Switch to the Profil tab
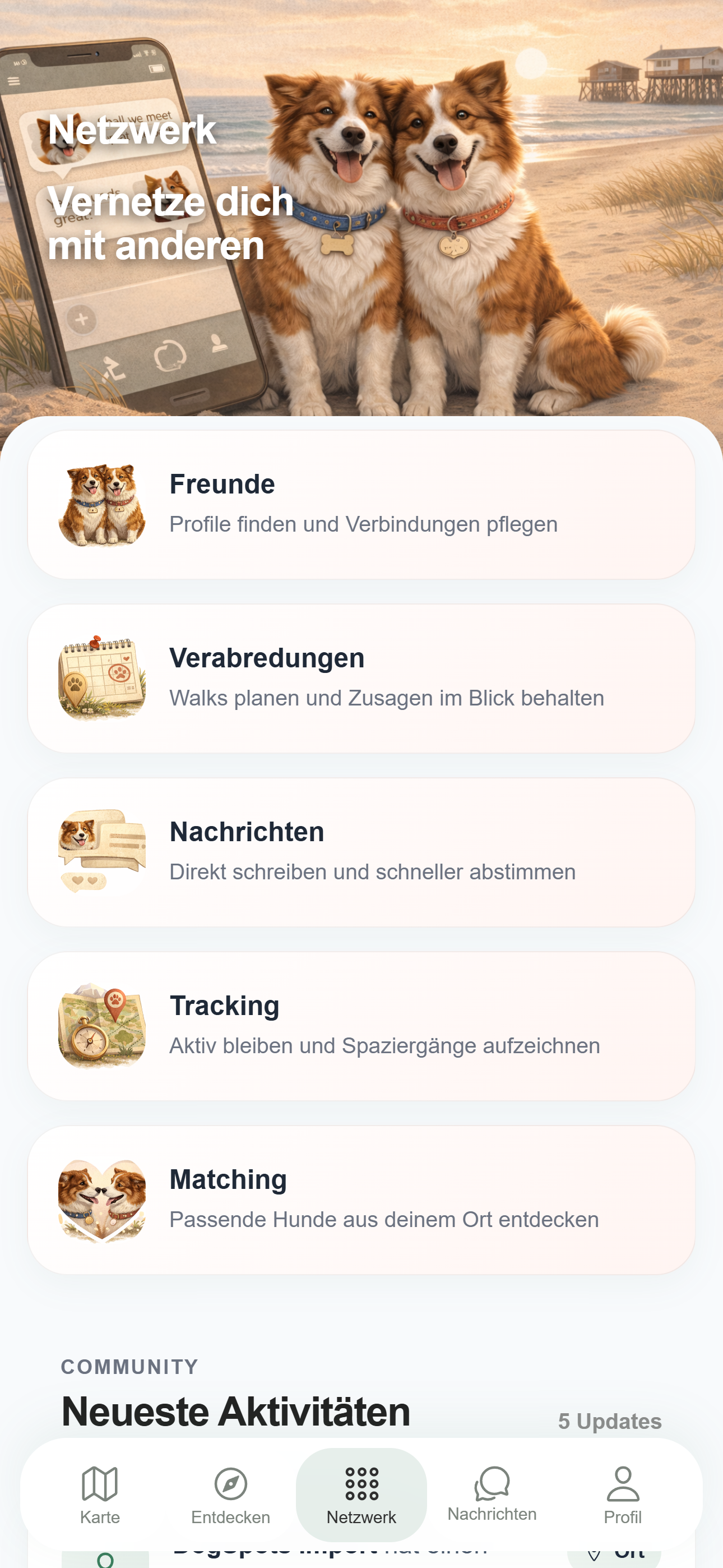The image size is (723, 1568). (x=623, y=1495)
